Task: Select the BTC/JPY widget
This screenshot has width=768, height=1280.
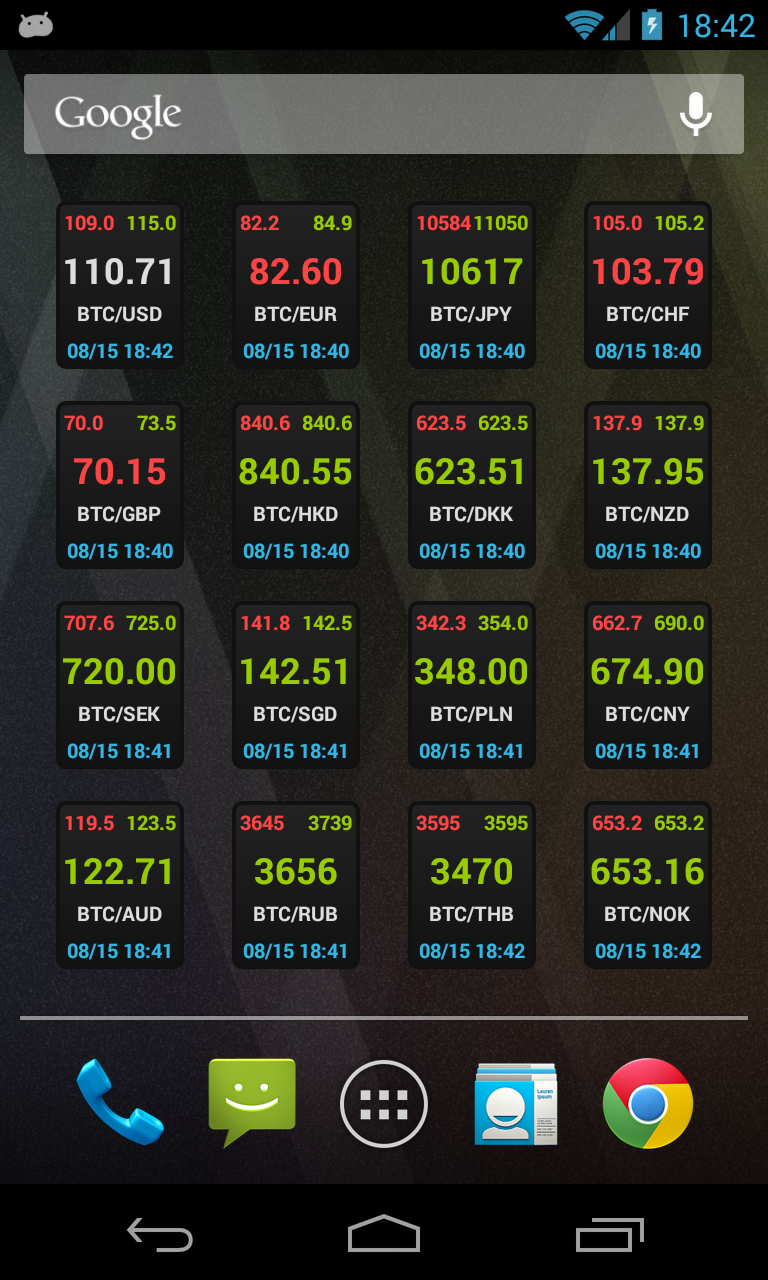Action: (x=472, y=286)
